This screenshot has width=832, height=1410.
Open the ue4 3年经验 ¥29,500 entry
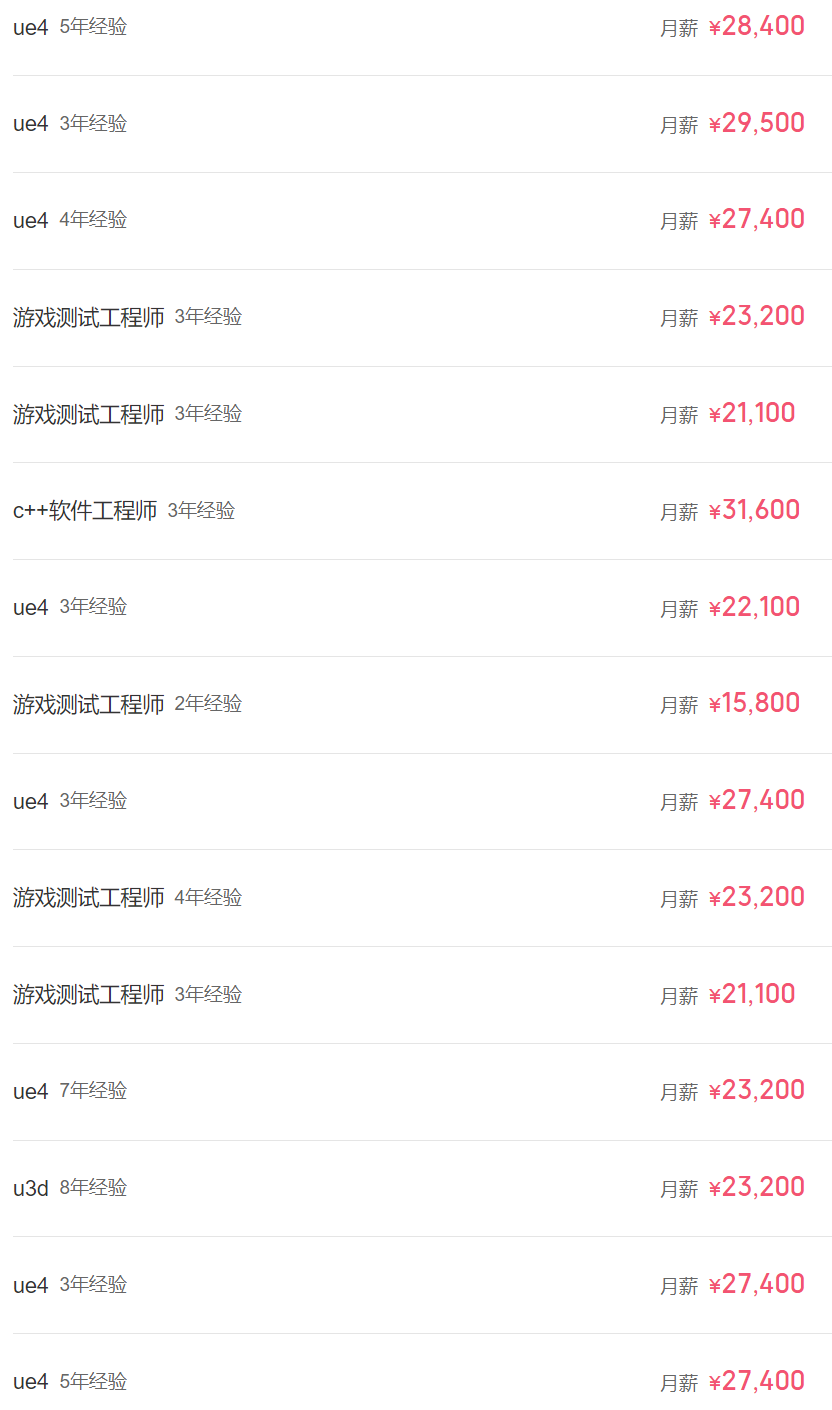click(x=416, y=124)
